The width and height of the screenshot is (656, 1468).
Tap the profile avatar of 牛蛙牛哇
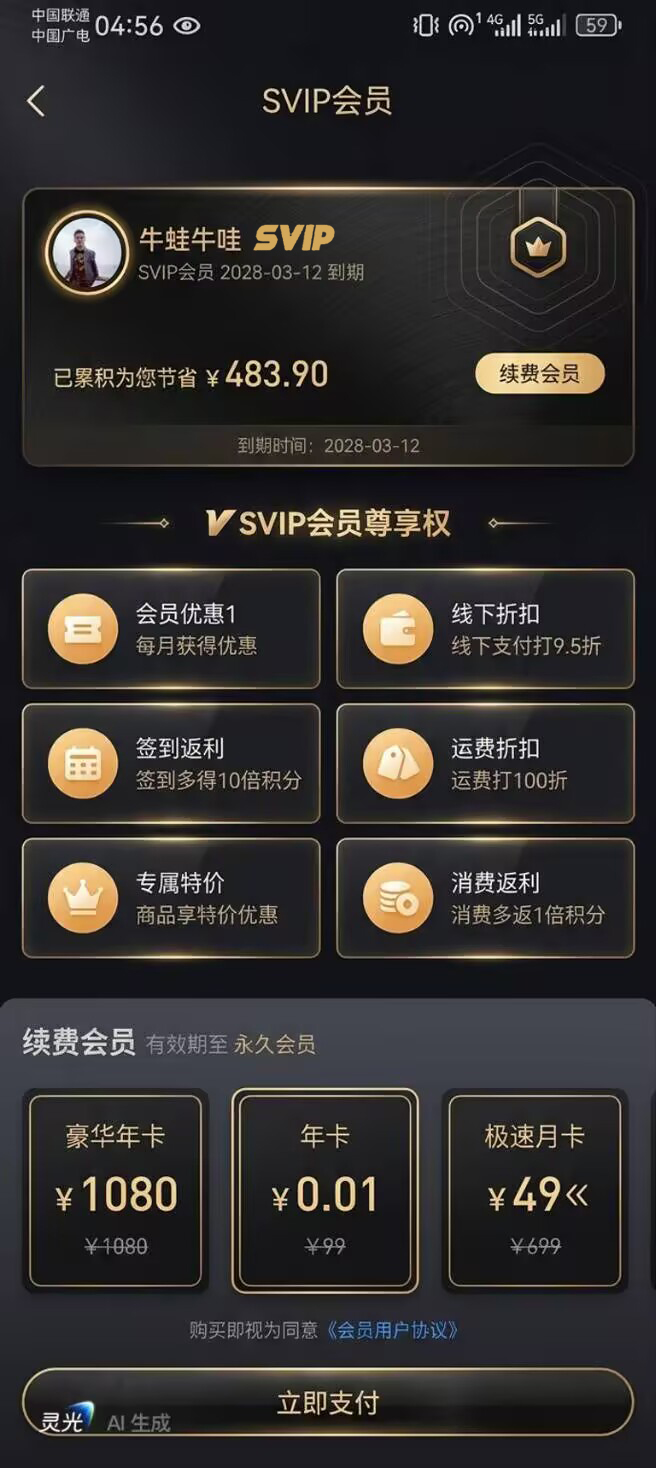87,252
